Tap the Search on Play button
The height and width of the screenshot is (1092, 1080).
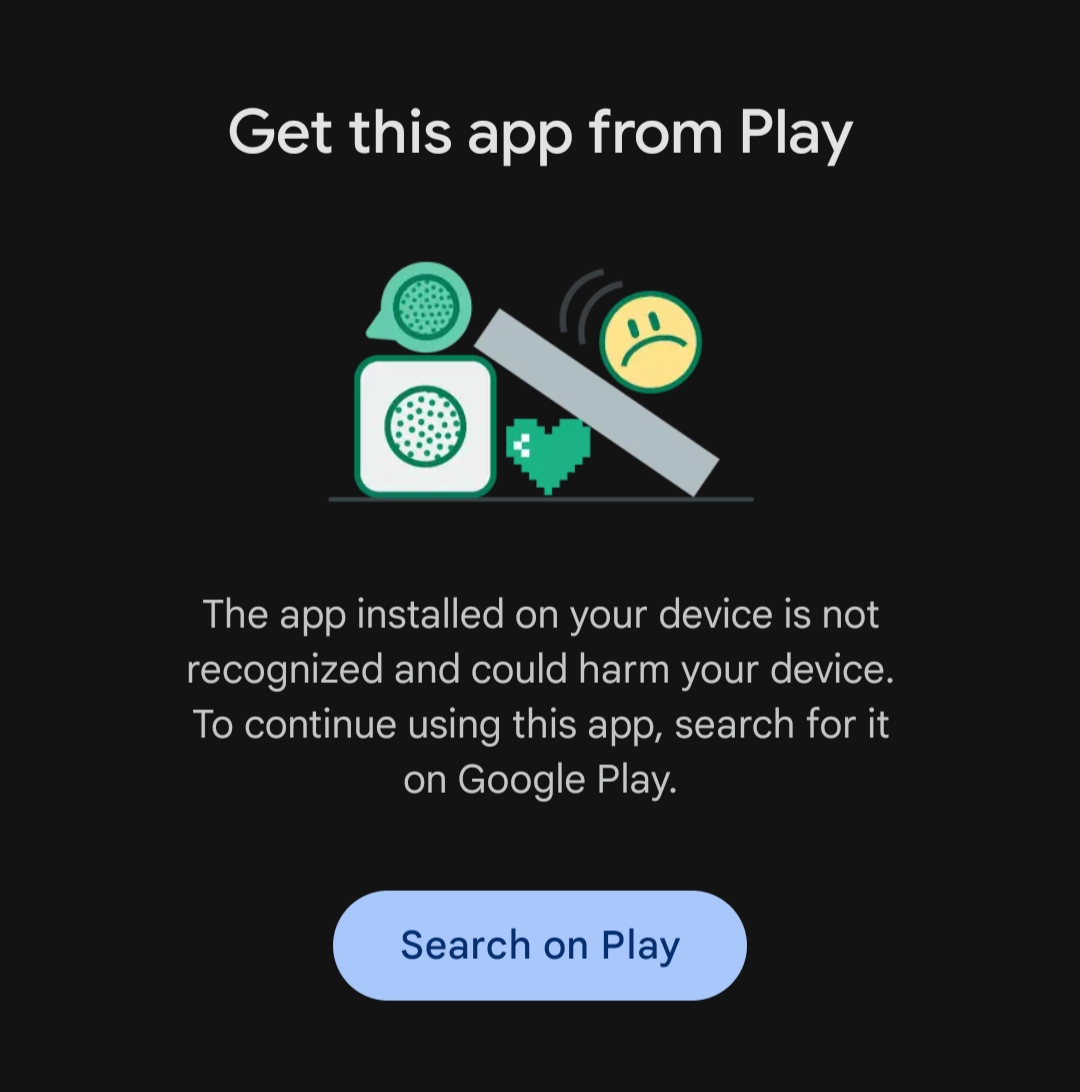pyautogui.click(x=540, y=945)
